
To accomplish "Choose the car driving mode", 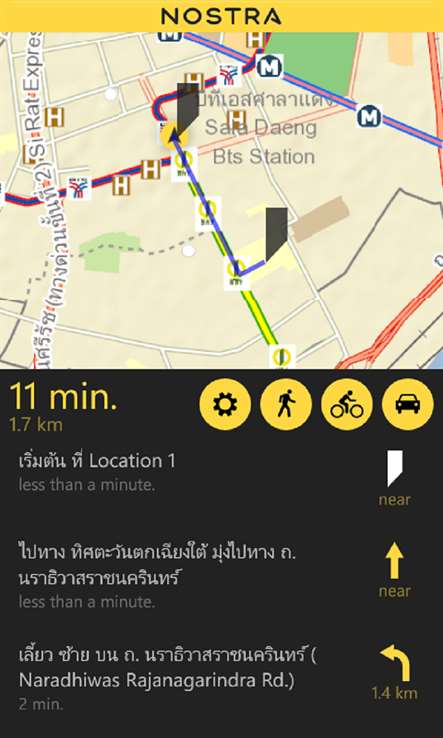I will 408,405.
